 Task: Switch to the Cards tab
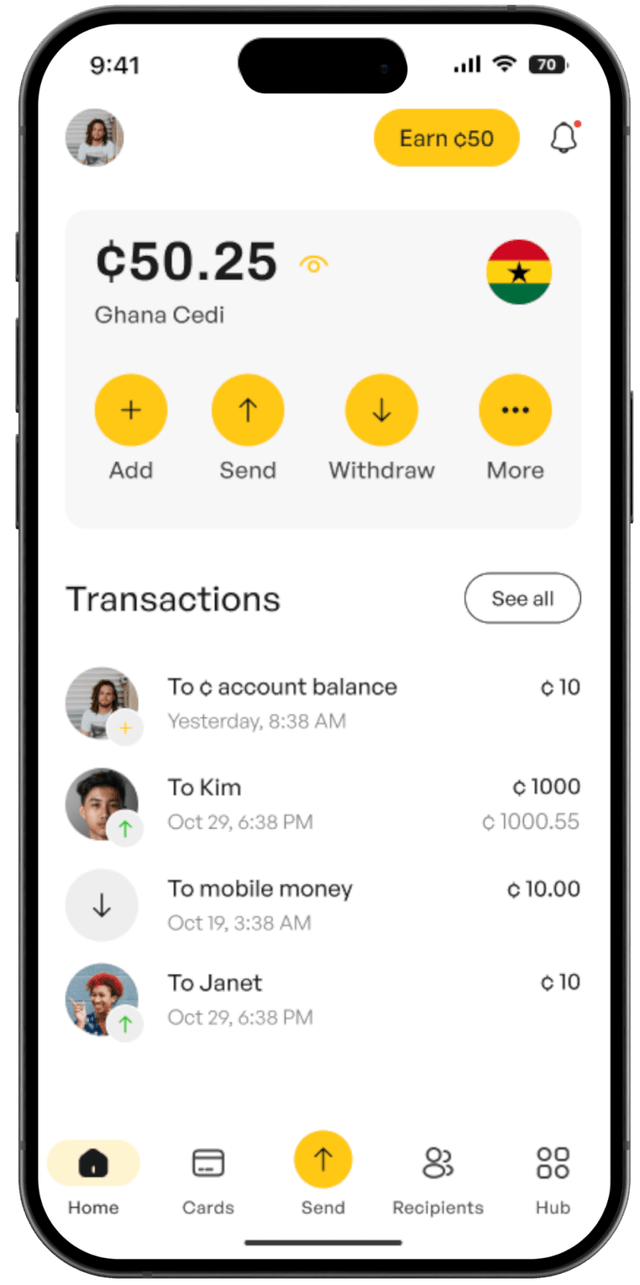(x=208, y=1177)
